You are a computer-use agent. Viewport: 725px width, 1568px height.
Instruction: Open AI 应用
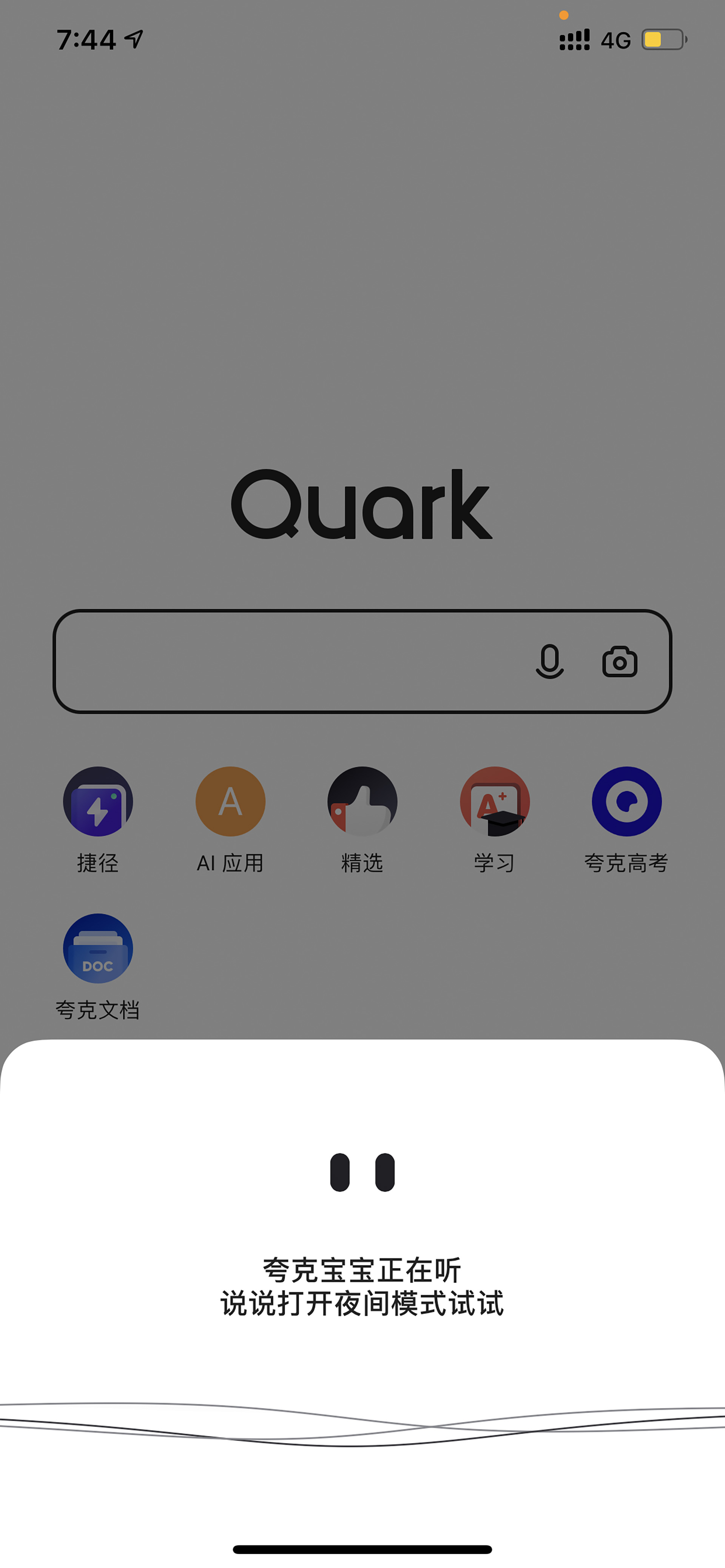(230, 819)
